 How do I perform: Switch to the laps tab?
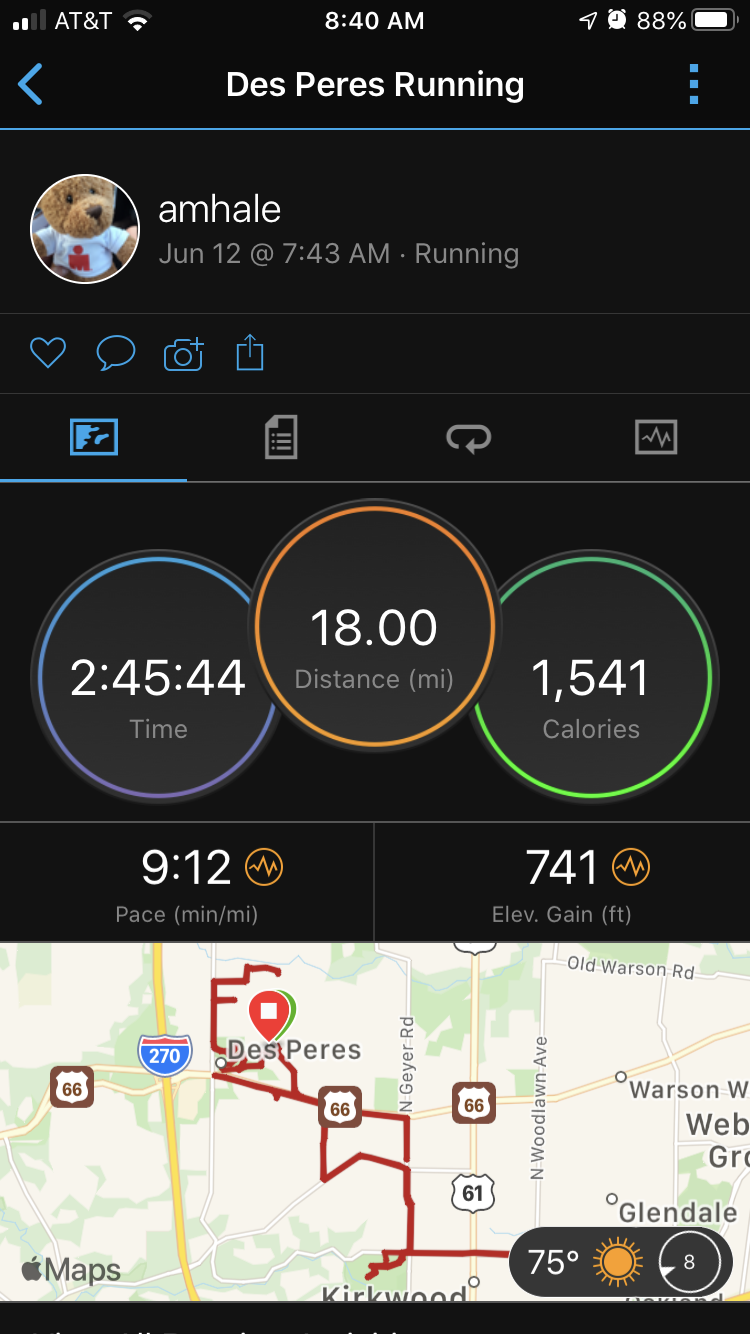click(x=468, y=438)
